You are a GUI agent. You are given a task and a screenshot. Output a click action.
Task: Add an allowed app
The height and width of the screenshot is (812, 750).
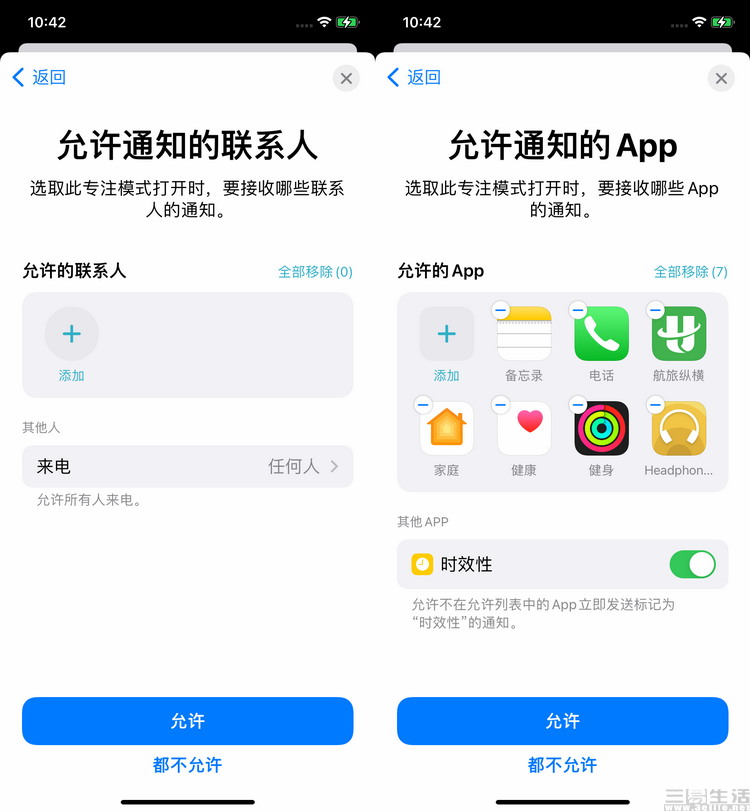pos(446,334)
